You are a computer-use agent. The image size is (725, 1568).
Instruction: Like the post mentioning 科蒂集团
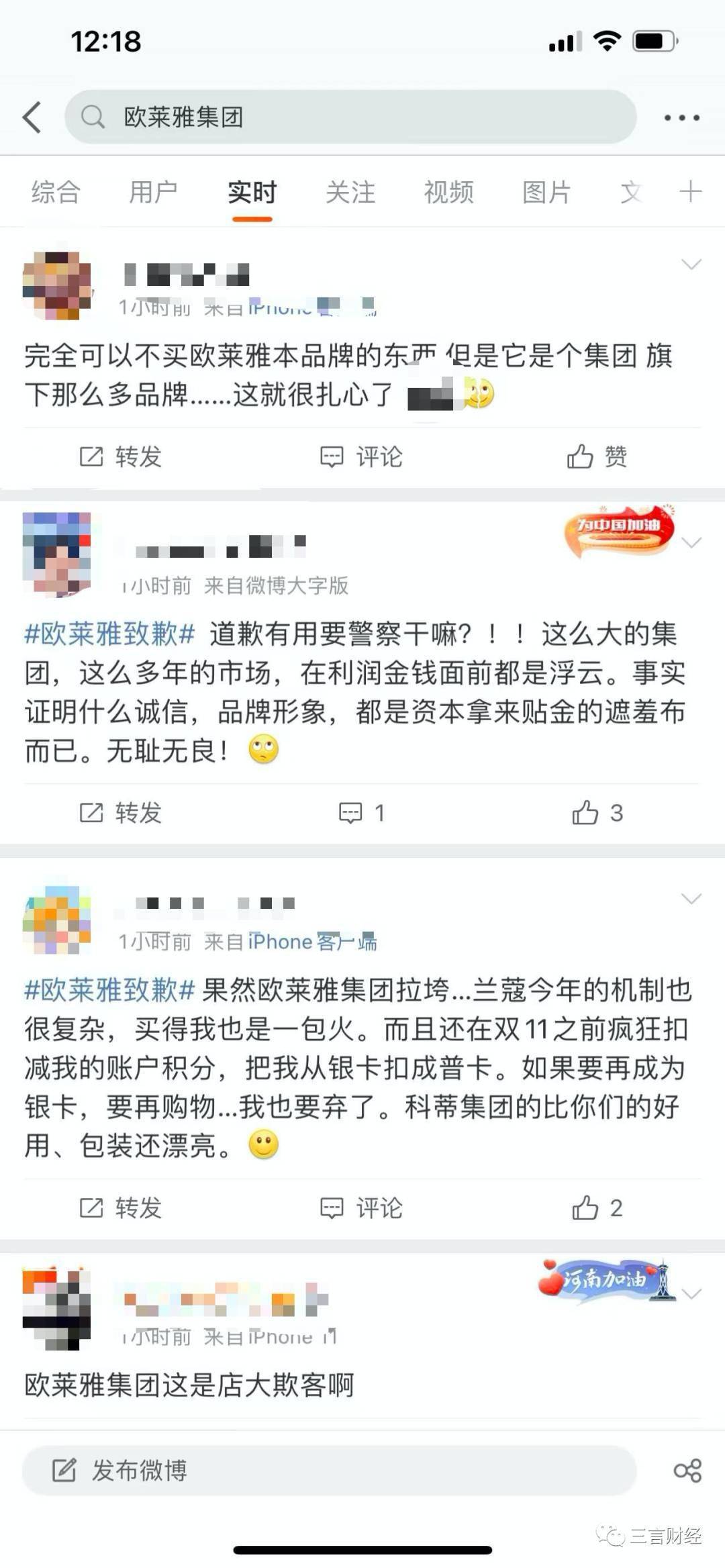596,1208
